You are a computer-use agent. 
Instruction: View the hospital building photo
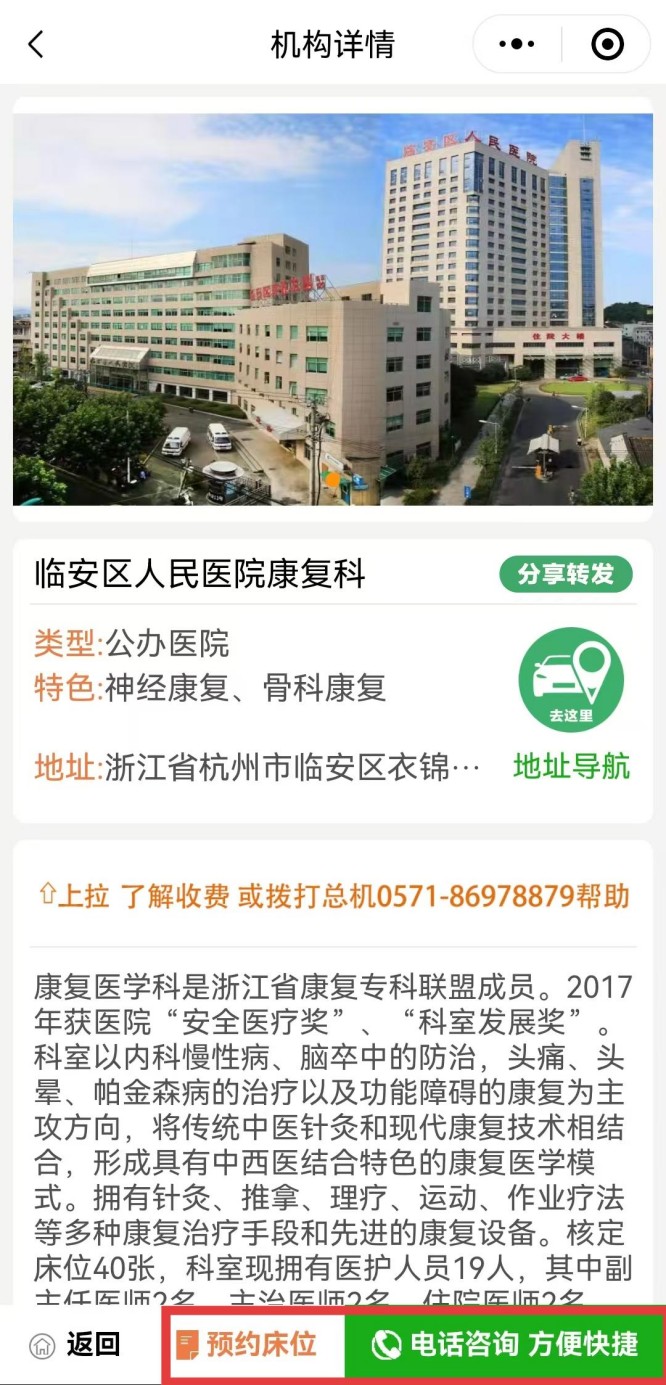click(x=333, y=309)
